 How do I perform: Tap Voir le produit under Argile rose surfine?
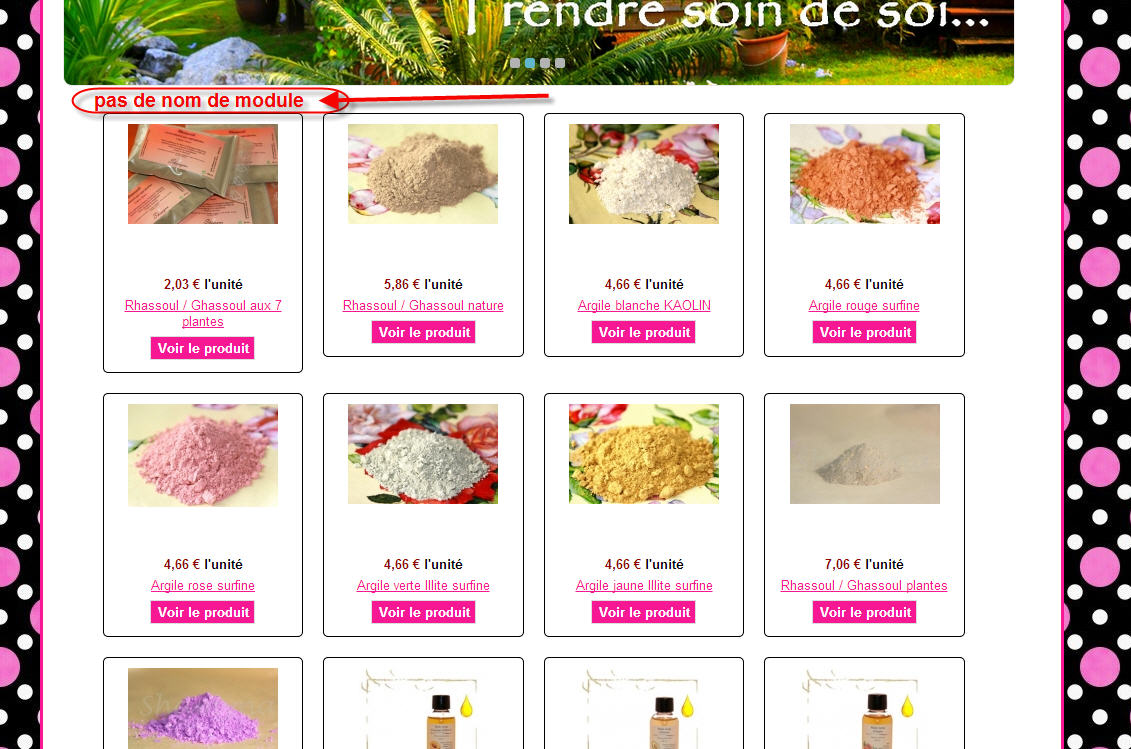click(x=203, y=612)
